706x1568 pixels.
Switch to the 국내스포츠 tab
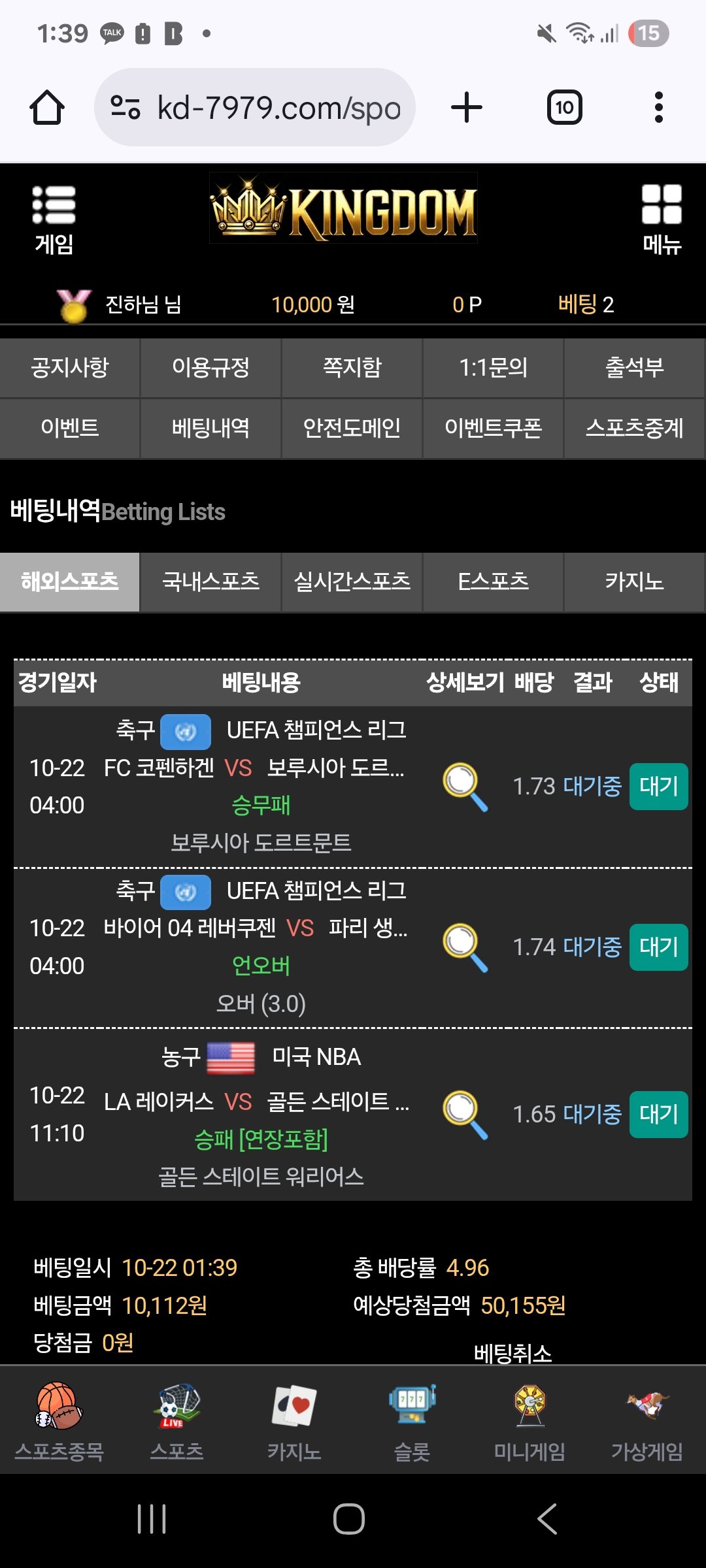[x=210, y=582]
